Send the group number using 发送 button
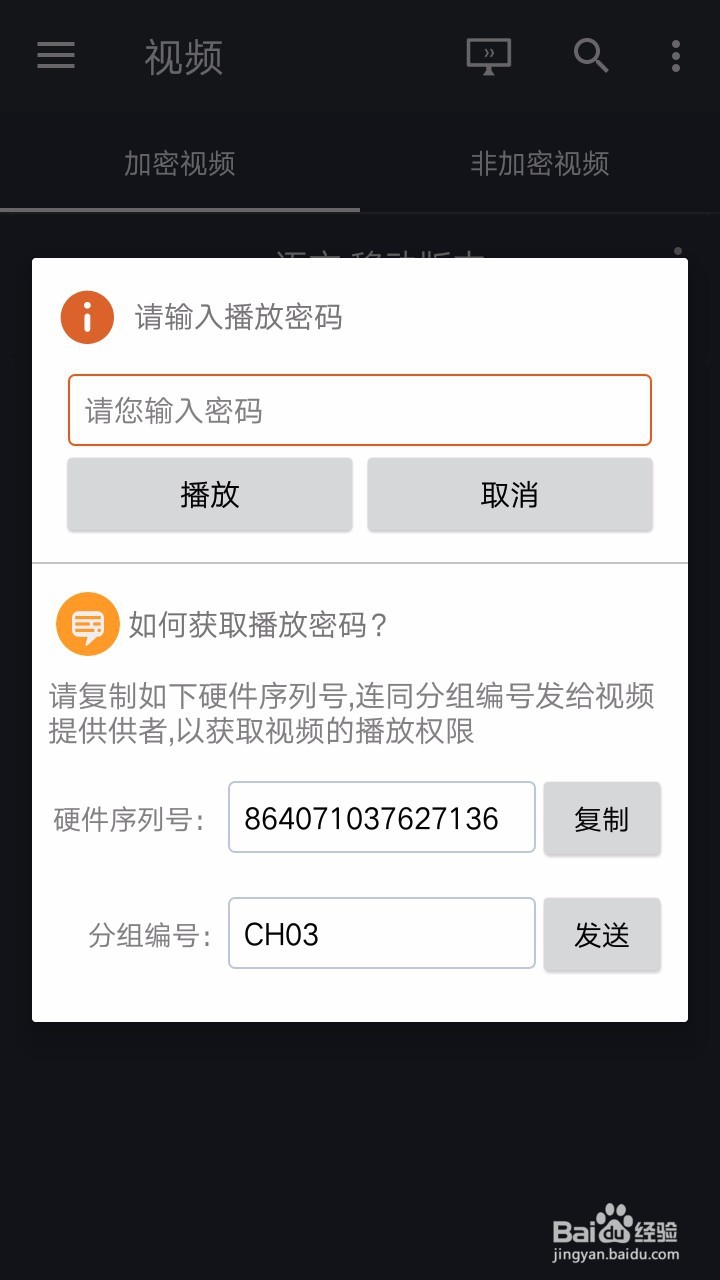Image resolution: width=720 pixels, height=1280 pixels. (x=601, y=933)
